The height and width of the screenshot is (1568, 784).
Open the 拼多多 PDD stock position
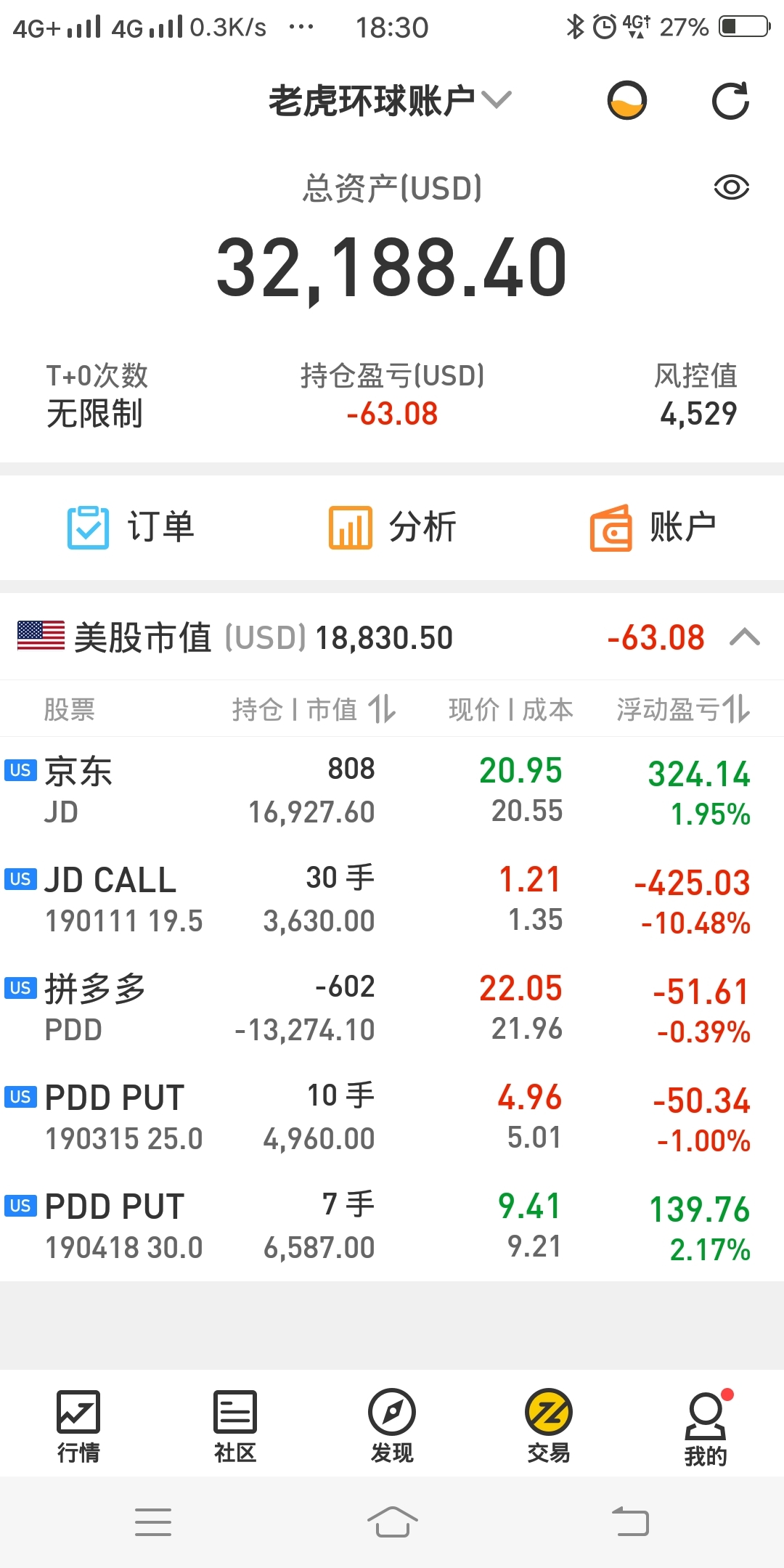(x=392, y=1008)
